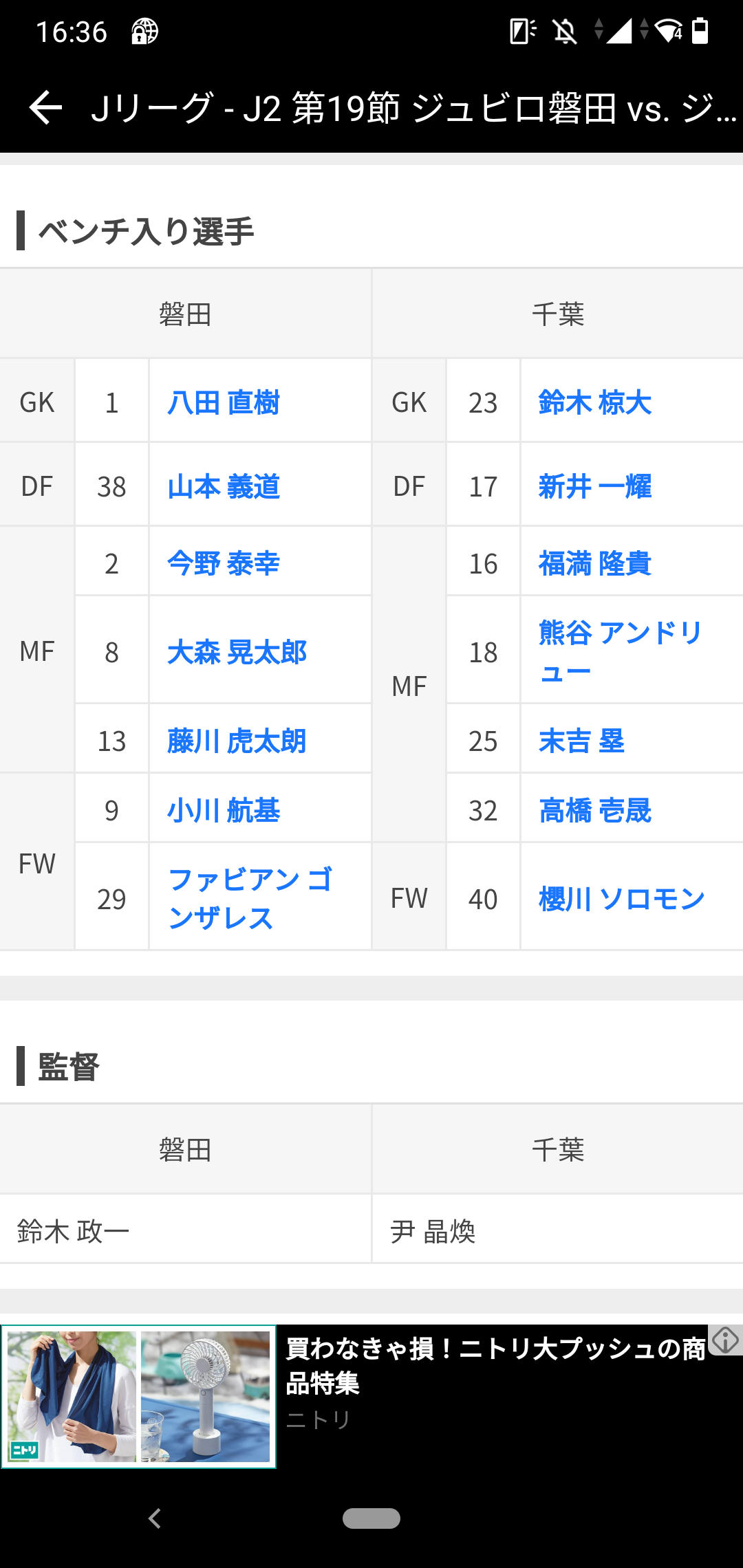Viewport: 743px width, 1568px height.
Task: Open player link 熊谷 アンドリュー
Action: (x=621, y=652)
